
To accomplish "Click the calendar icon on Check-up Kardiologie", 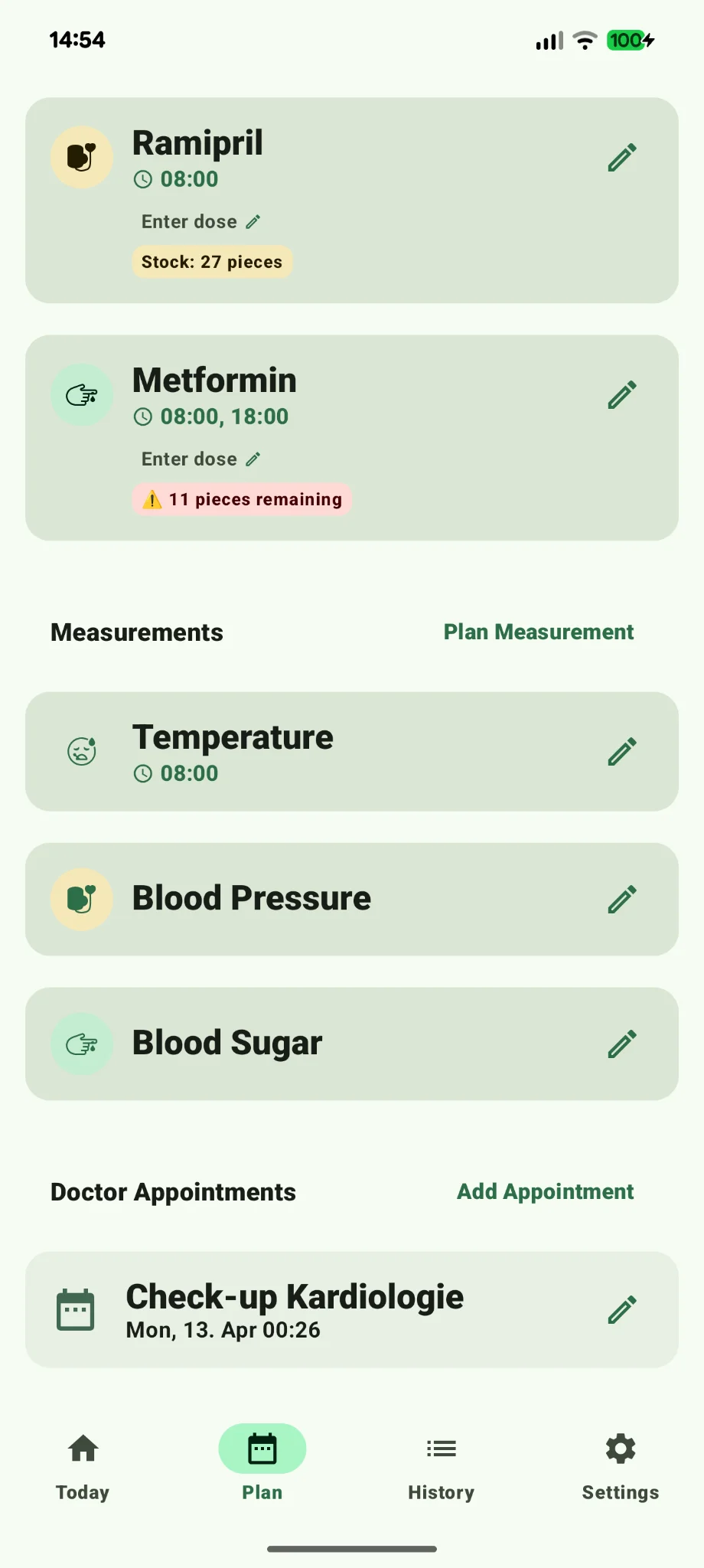I will pyautogui.click(x=74, y=1309).
